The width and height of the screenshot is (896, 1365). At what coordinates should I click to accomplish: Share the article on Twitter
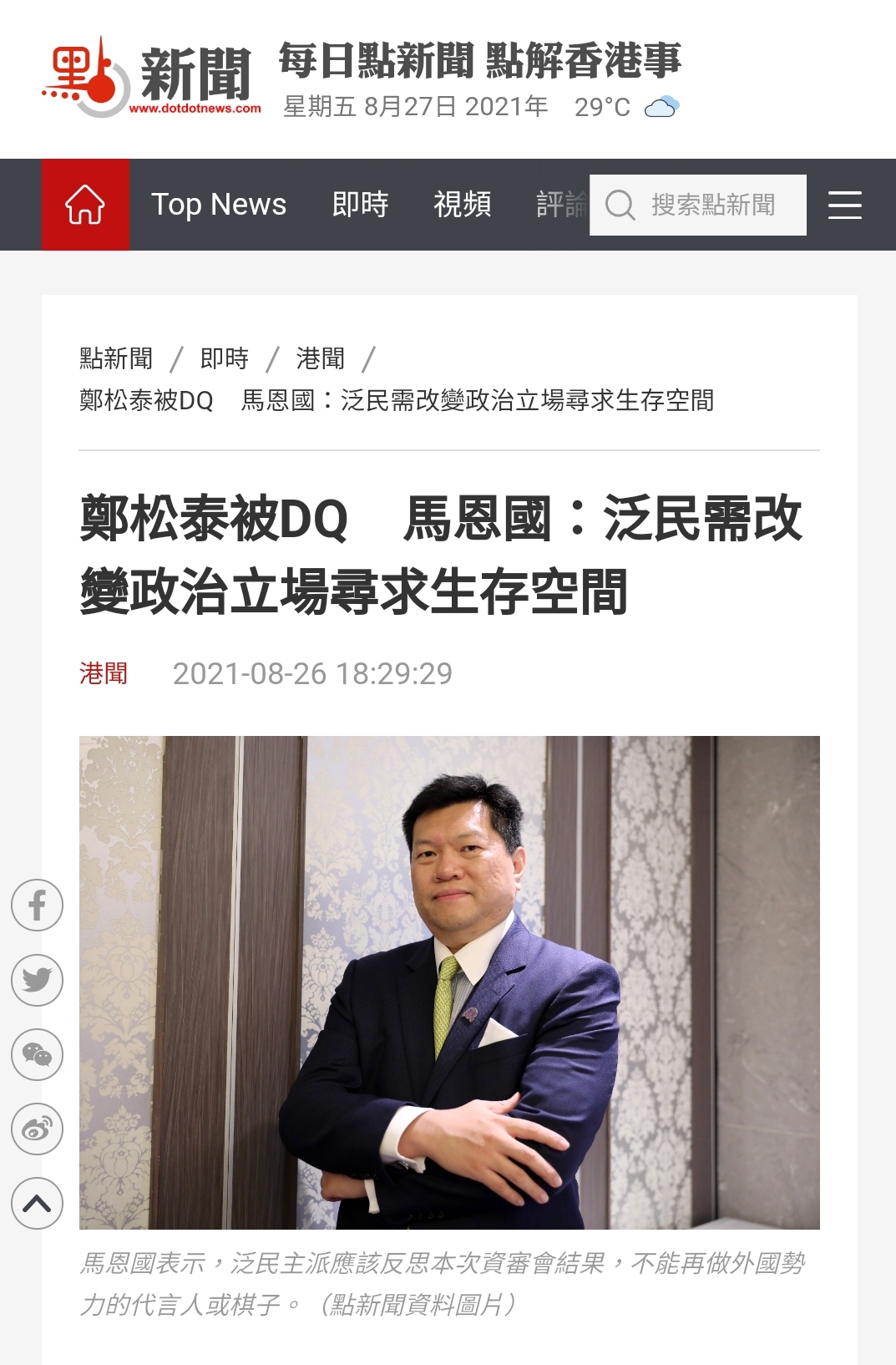[37, 980]
